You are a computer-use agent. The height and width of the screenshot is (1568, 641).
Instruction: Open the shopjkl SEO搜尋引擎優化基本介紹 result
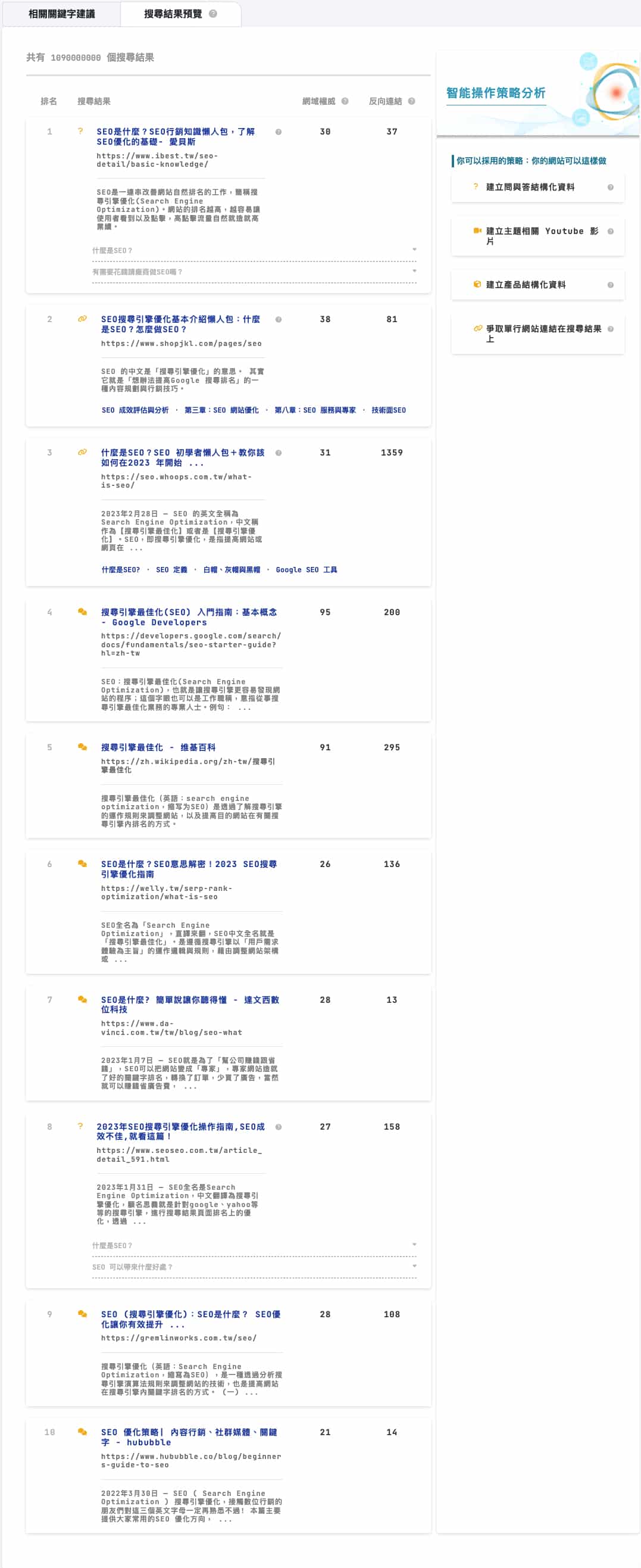pyautogui.click(x=180, y=324)
